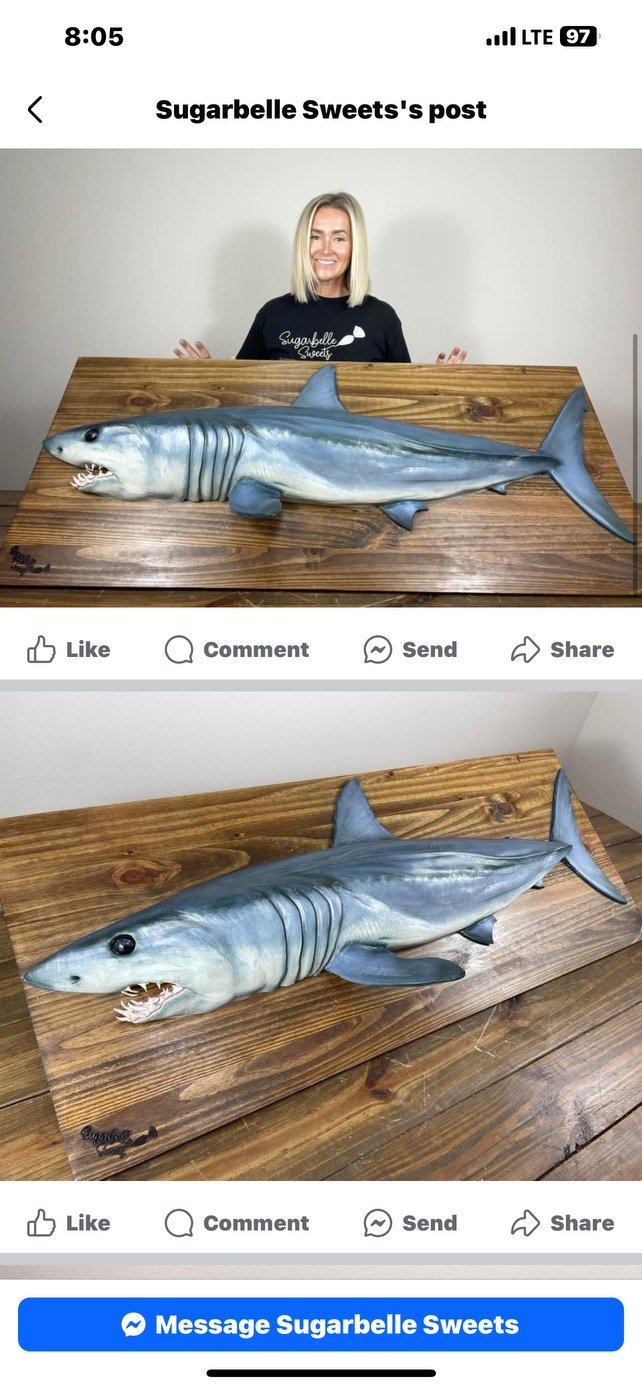The height and width of the screenshot is (1389, 642).
Task: Send the second shark cake photo via Messenger
Action: (x=410, y=1223)
